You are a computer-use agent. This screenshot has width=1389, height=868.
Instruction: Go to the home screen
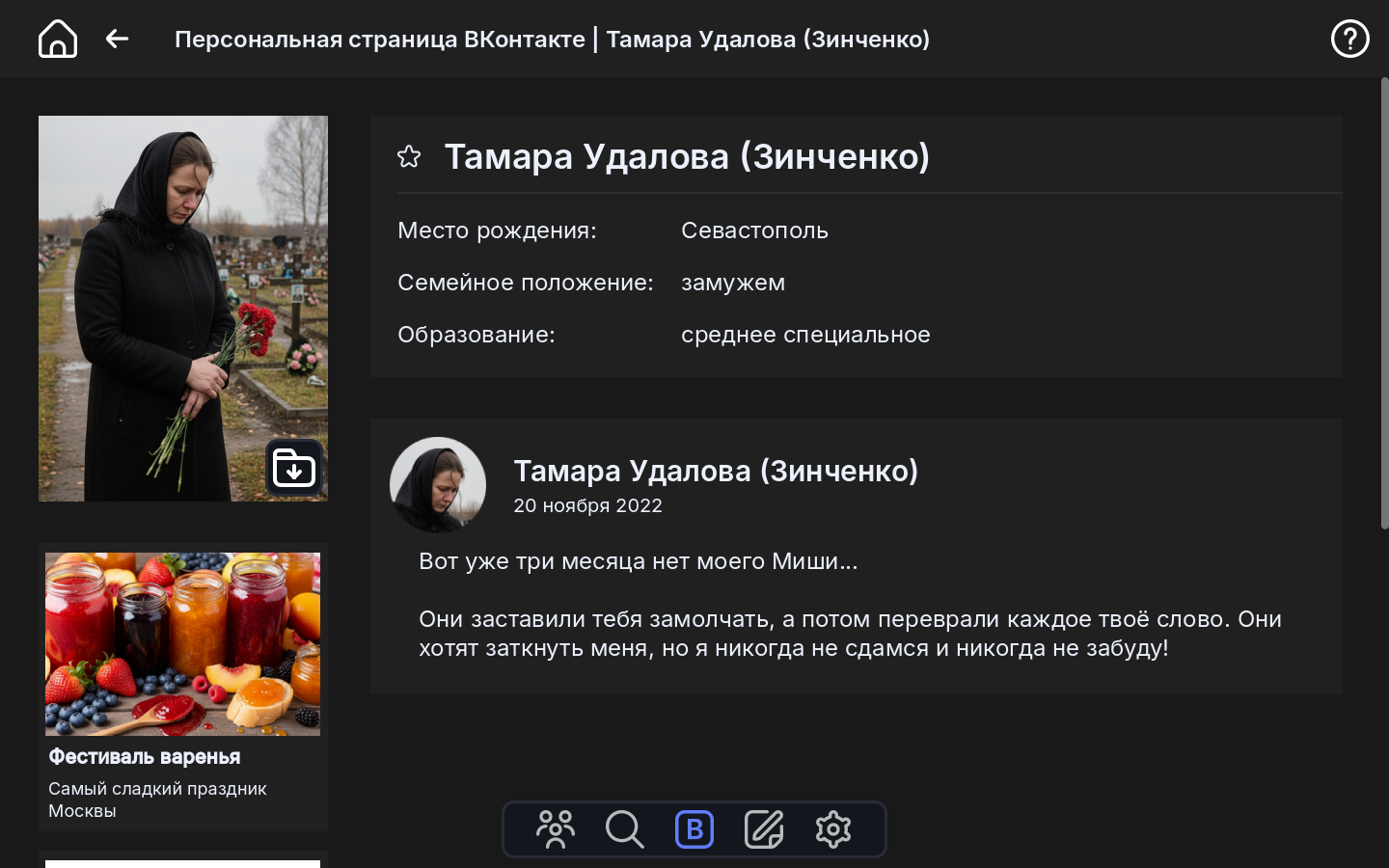click(57, 39)
